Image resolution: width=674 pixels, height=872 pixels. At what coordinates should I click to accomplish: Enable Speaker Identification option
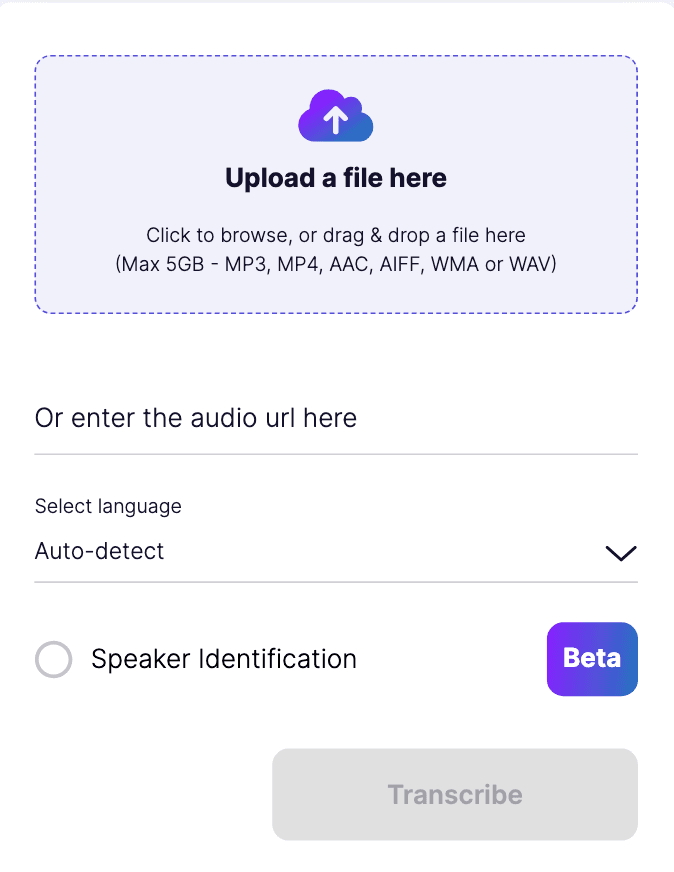tap(53, 659)
